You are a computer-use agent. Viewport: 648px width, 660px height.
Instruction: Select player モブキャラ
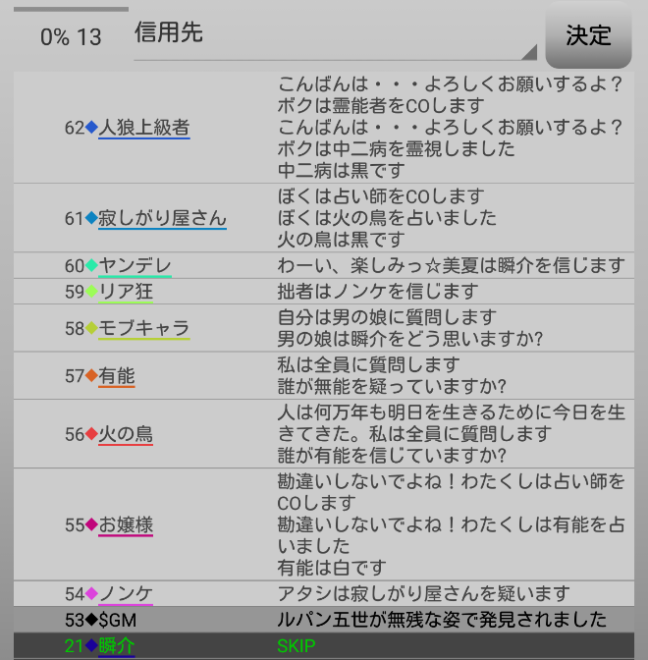144,328
